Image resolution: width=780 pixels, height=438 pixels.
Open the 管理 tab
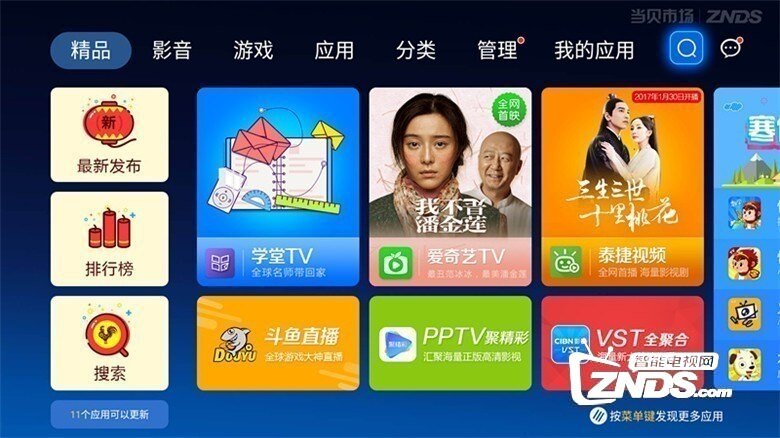pos(497,50)
